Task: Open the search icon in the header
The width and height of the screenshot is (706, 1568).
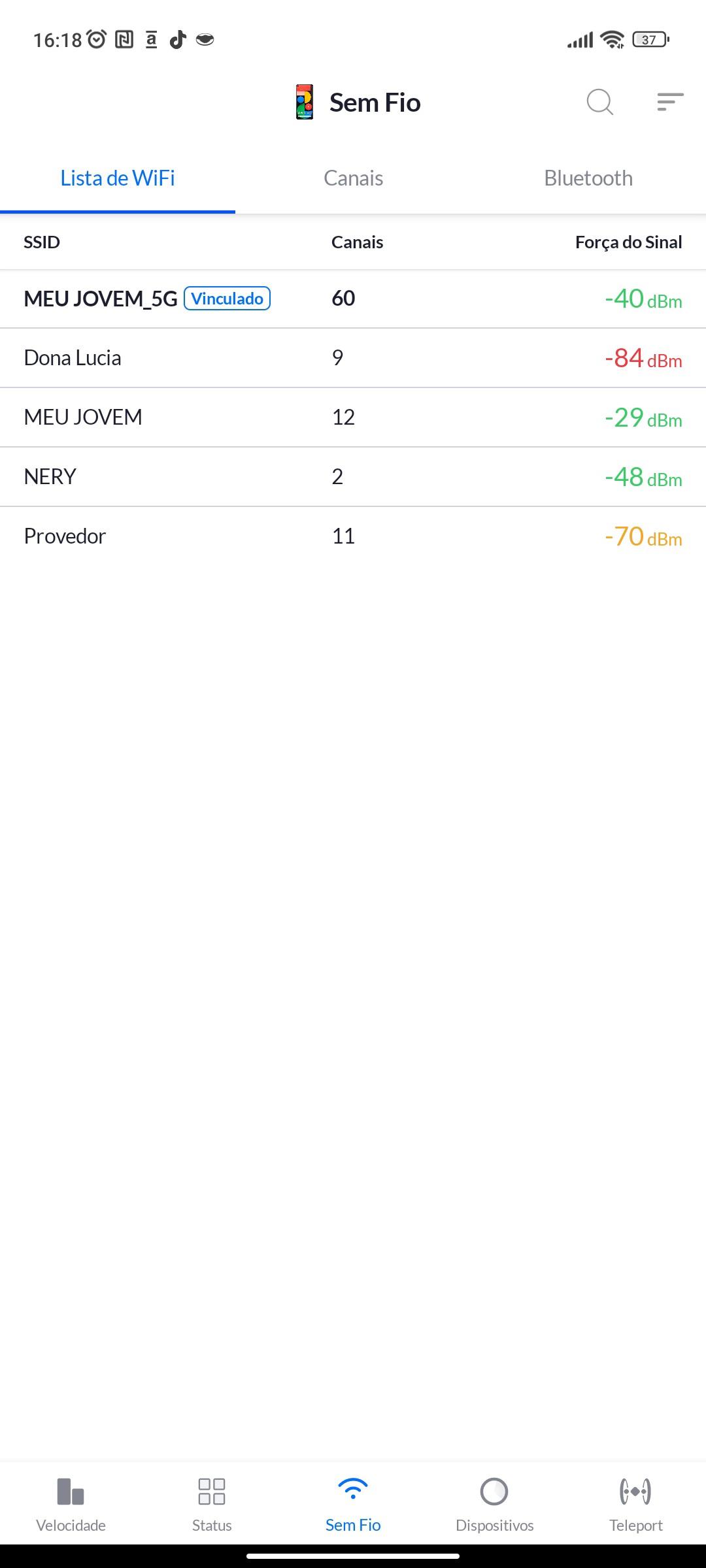Action: pos(599,102)
